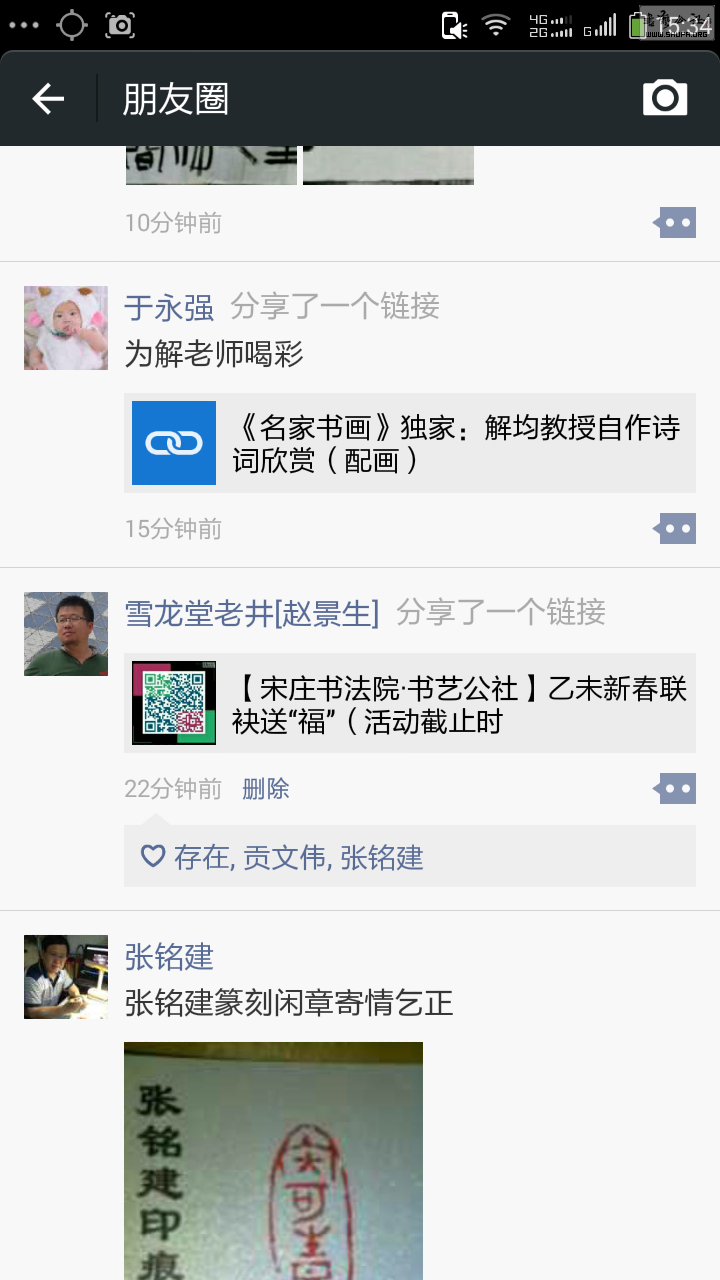View 张铭建's seal carving photo
The image size is (720, 1280).
point(273,1160)
